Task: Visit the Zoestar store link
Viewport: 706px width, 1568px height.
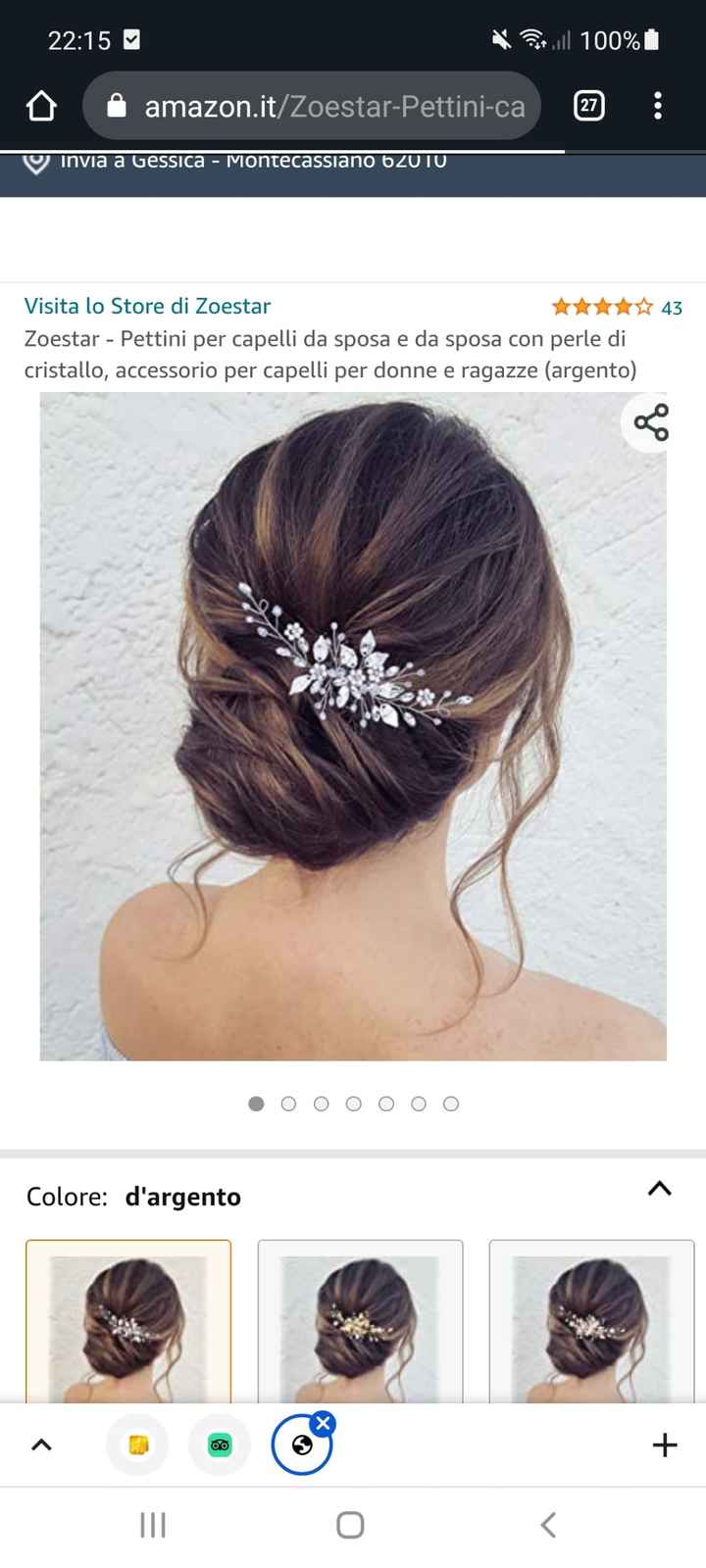Action: click(147, 306)
